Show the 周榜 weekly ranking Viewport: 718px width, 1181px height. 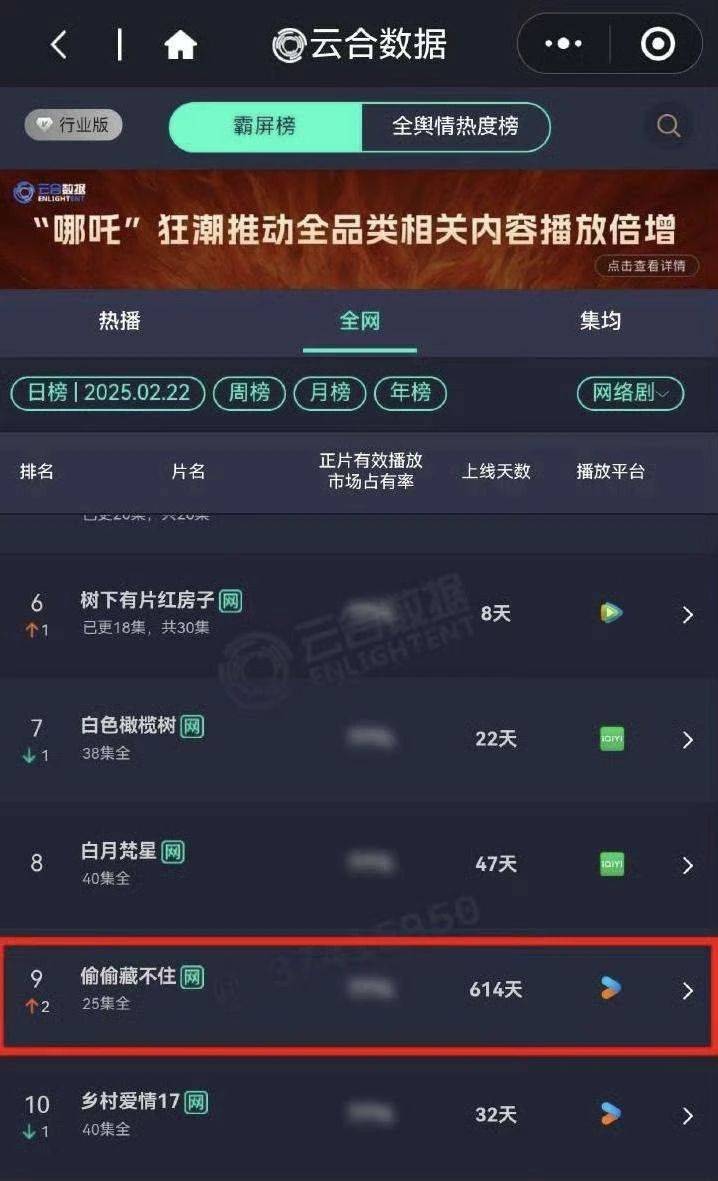[249, 392]
